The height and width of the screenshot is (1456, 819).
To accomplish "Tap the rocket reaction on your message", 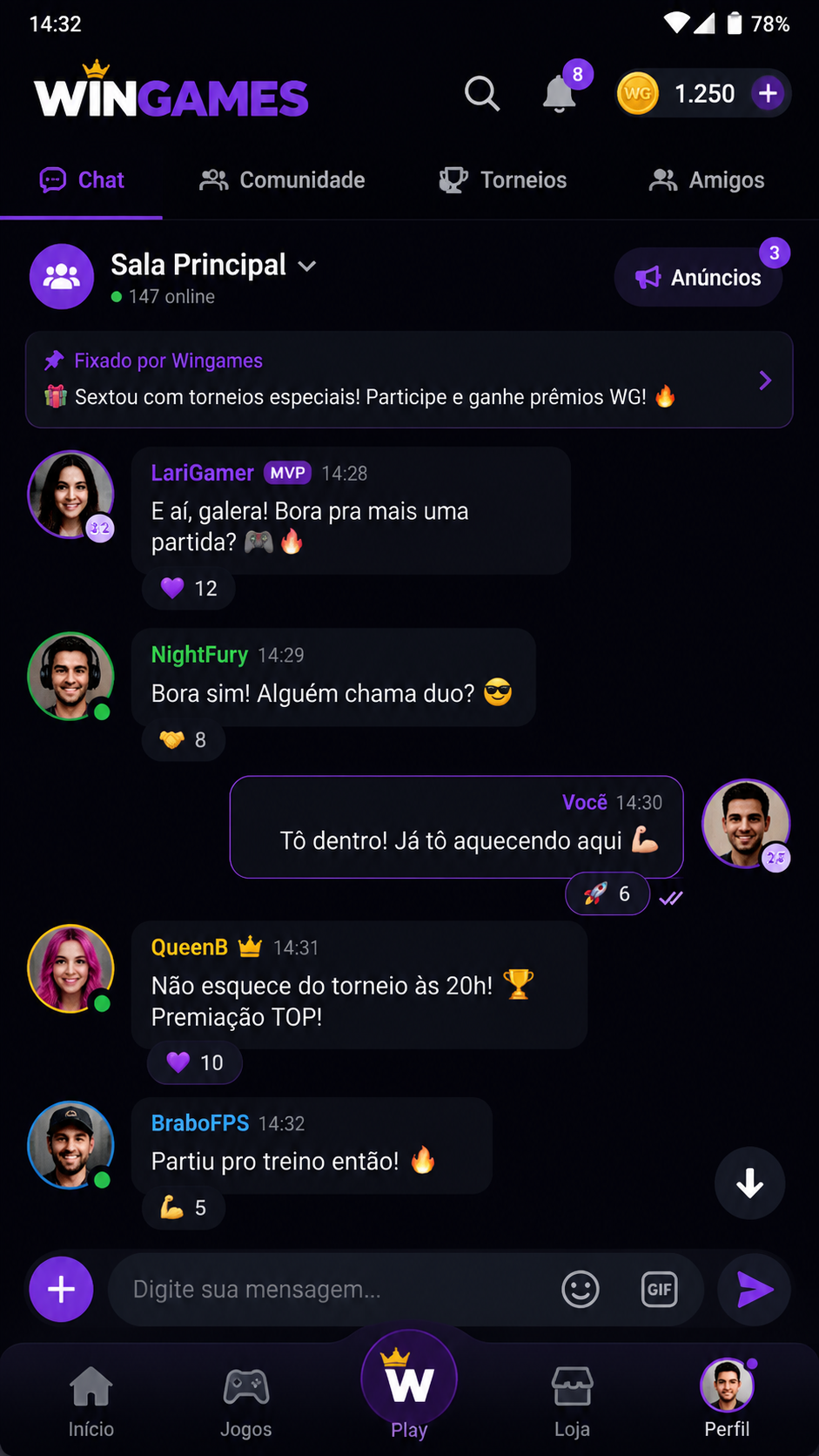I will (x=608, y=894).
